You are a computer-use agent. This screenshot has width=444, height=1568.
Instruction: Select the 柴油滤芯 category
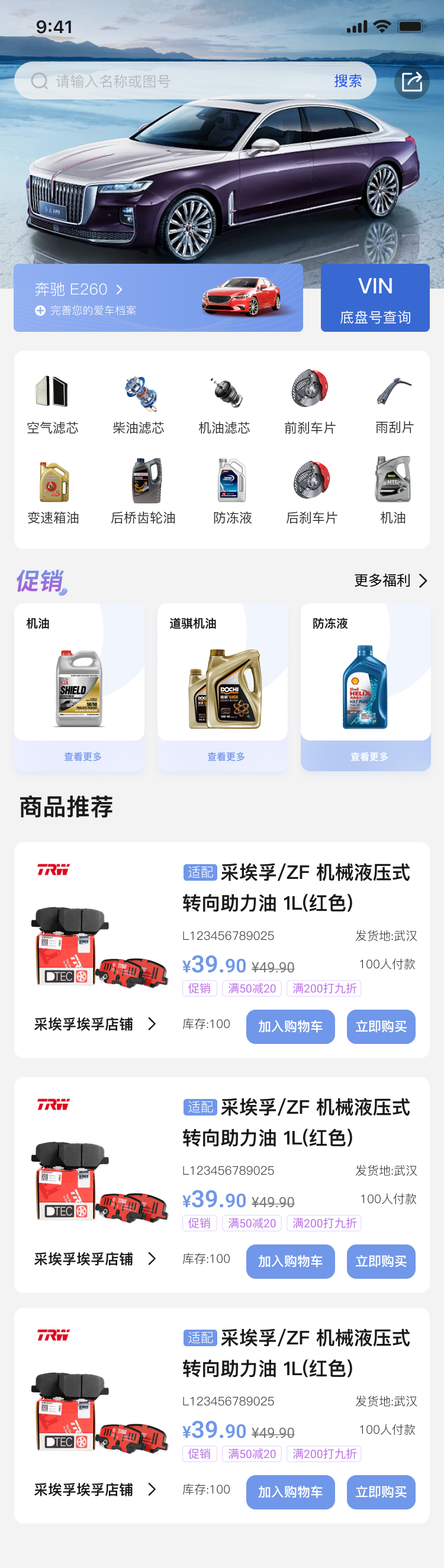click(x=139, y=402)
